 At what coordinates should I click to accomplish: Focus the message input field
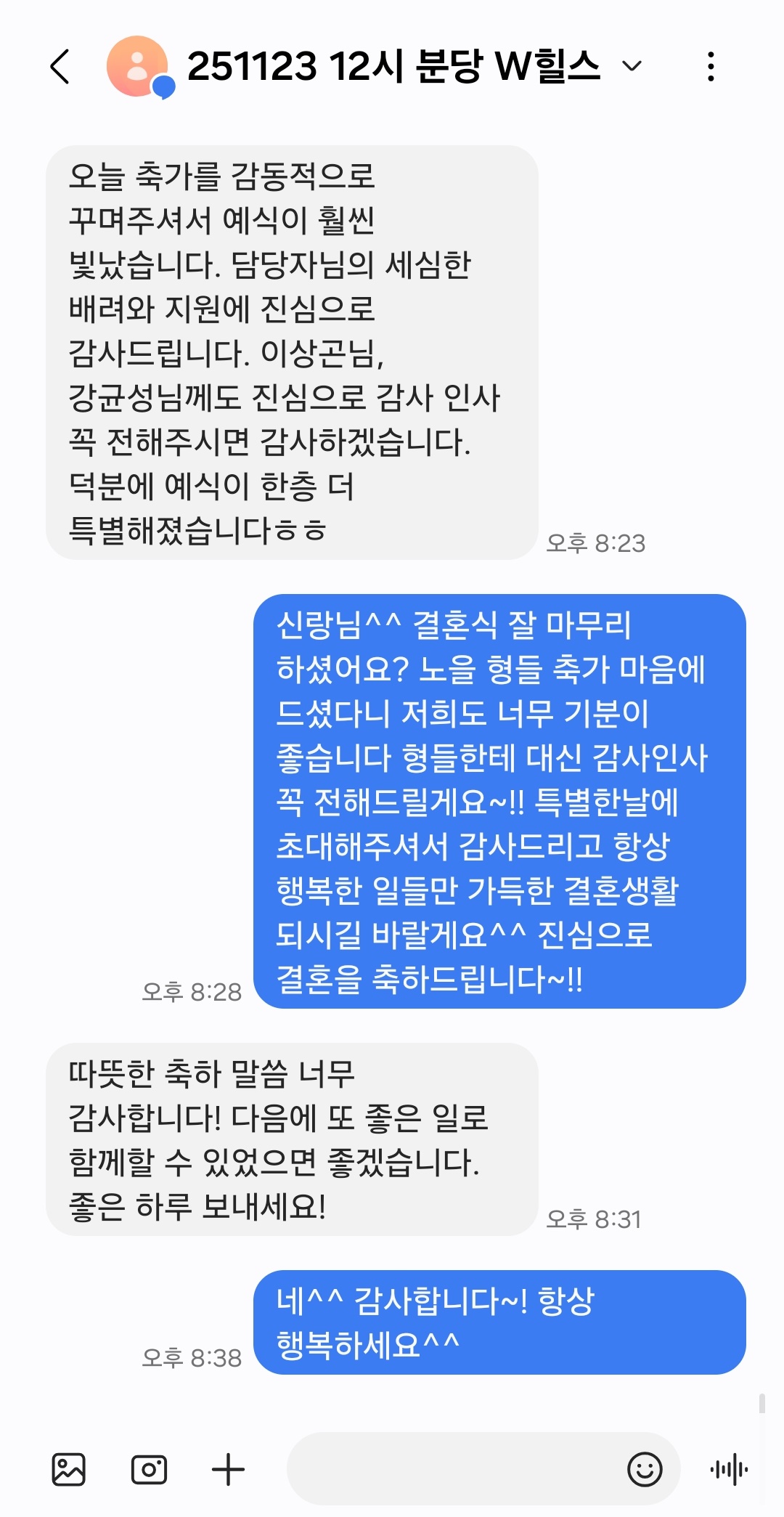point(450,1469)
